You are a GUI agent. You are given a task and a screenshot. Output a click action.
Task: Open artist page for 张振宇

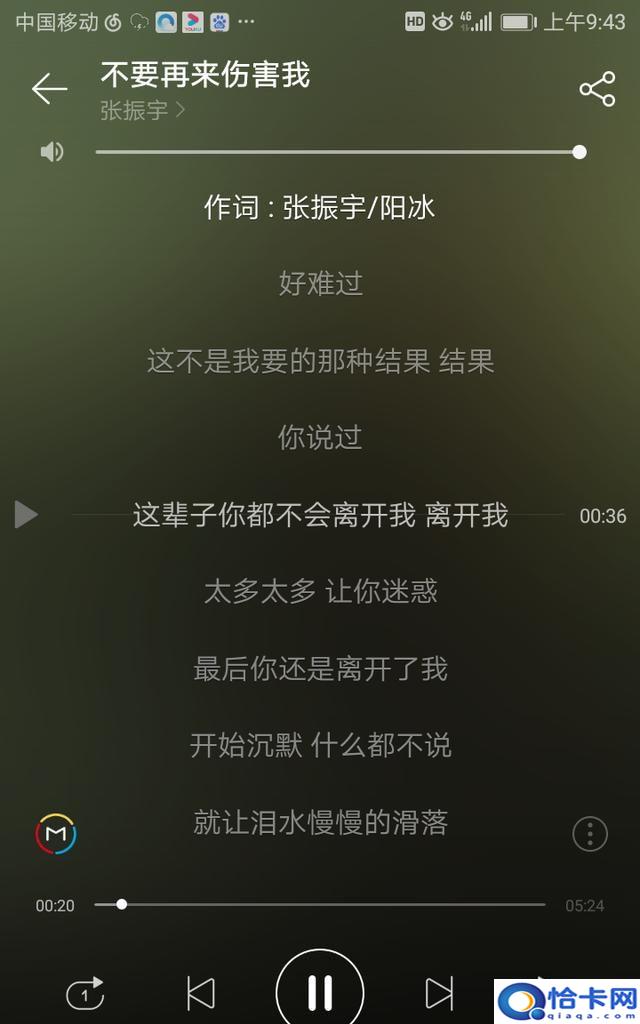pyautogui.click(x=142, y=111)
